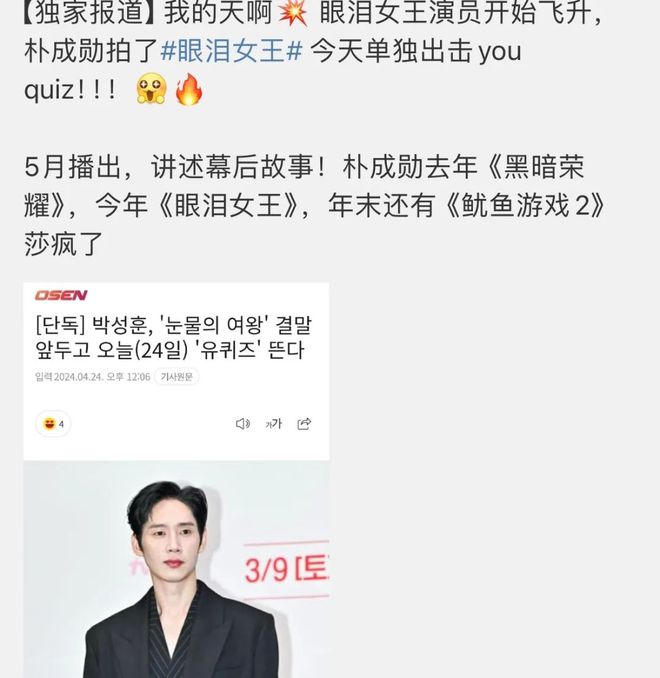
Task: Open the #眼泪女王# hashtag topic
Action: (230, 52)
